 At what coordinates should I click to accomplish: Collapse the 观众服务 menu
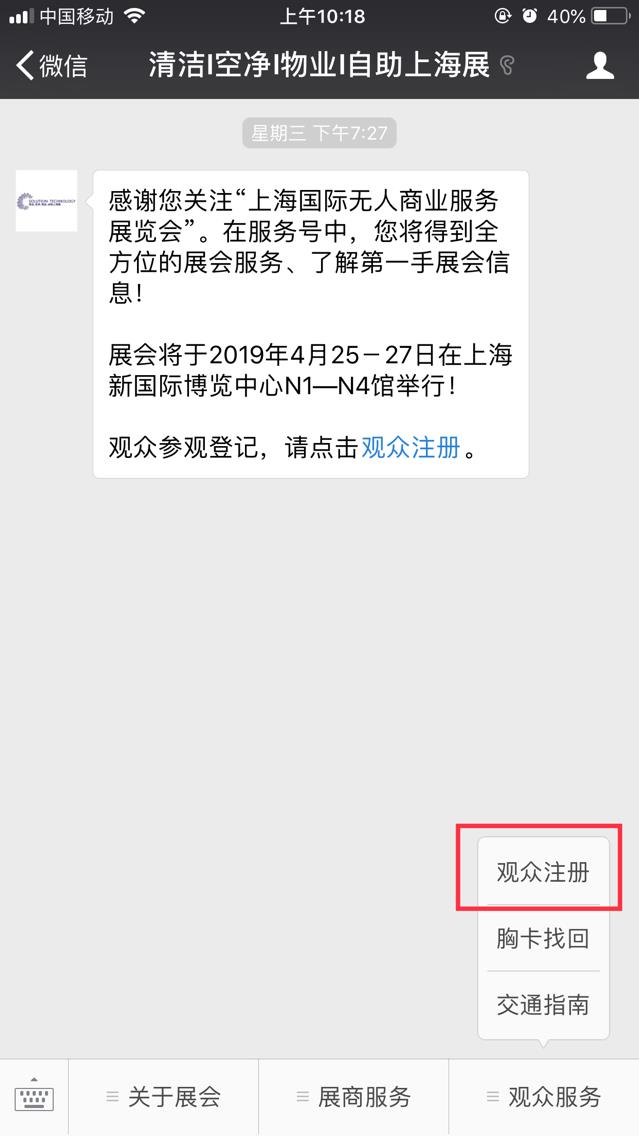[544, 1097]
